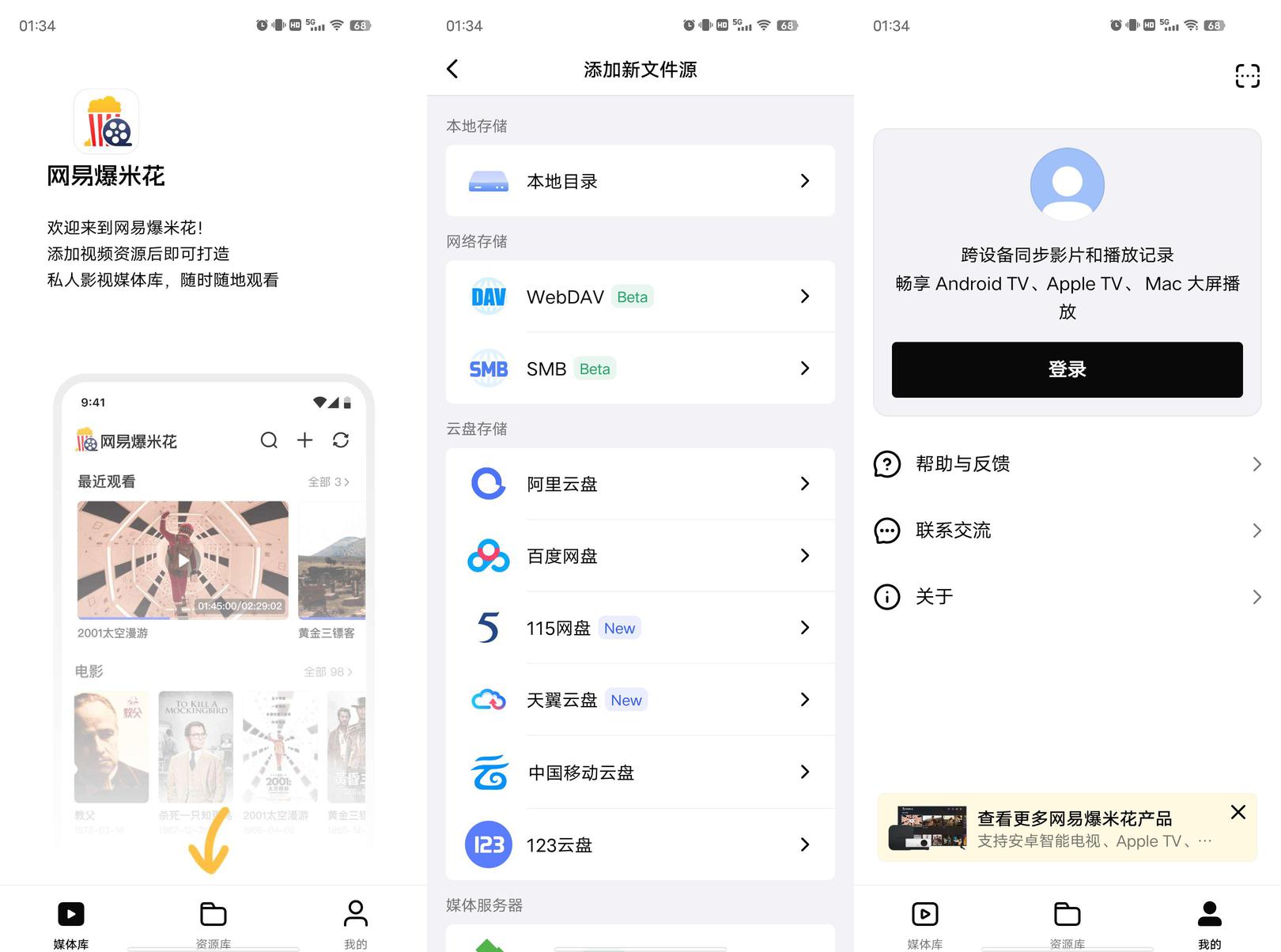Open 百度网盘 source option
The image size is (1281, 952).
point(640,556)
